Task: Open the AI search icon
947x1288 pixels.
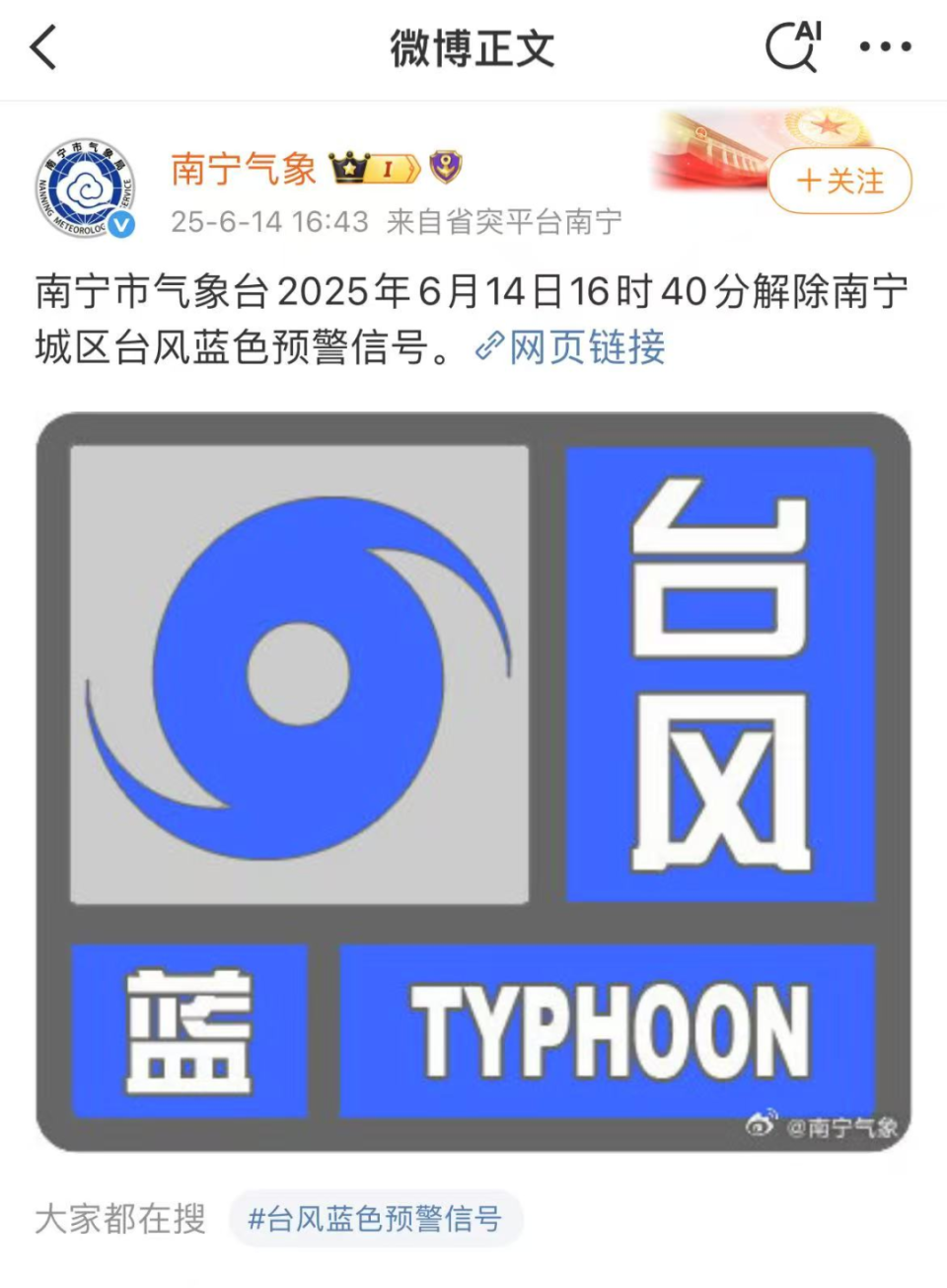Action: pyautogui.click(x=795, y=45)
